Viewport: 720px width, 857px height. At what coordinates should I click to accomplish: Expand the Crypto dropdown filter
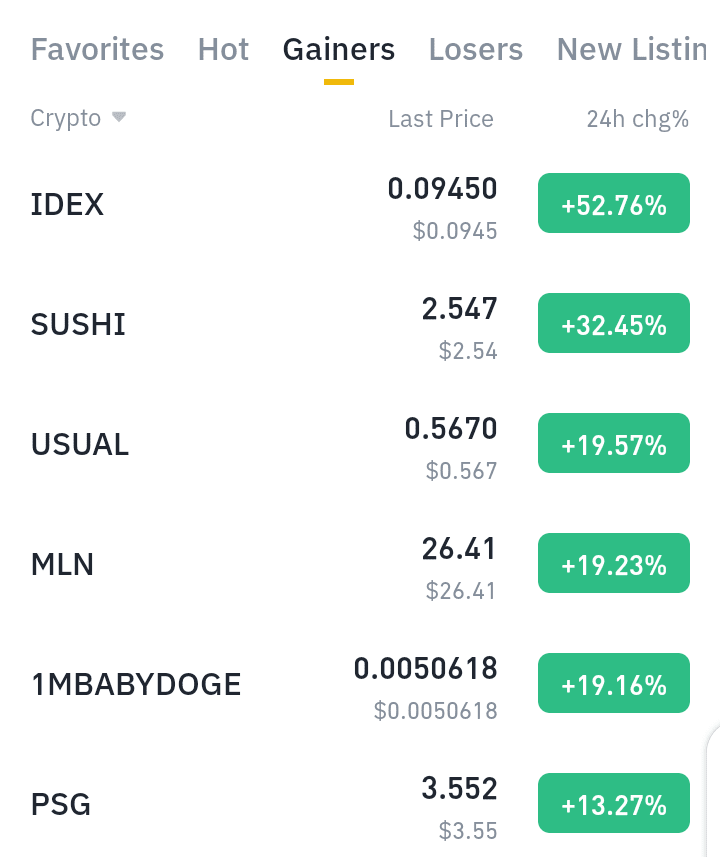point(78,118)
